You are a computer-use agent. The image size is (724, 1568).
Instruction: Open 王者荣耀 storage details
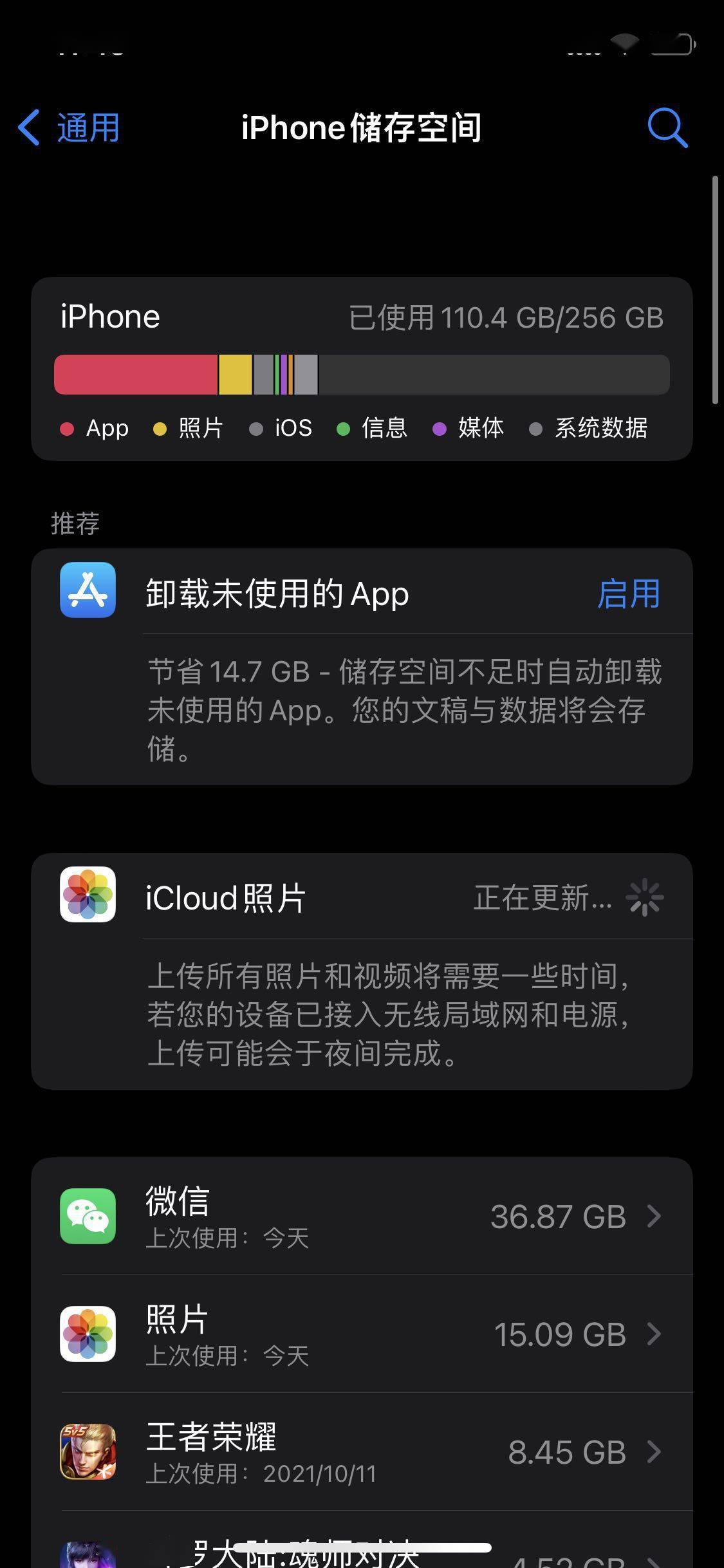(362, 1452)
